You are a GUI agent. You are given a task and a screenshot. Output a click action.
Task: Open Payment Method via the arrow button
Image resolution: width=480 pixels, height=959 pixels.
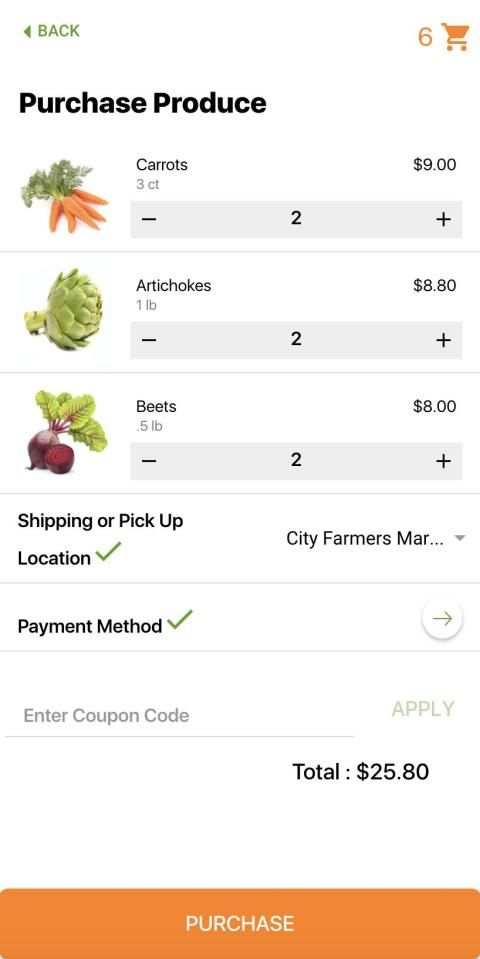tap(442, 618)
